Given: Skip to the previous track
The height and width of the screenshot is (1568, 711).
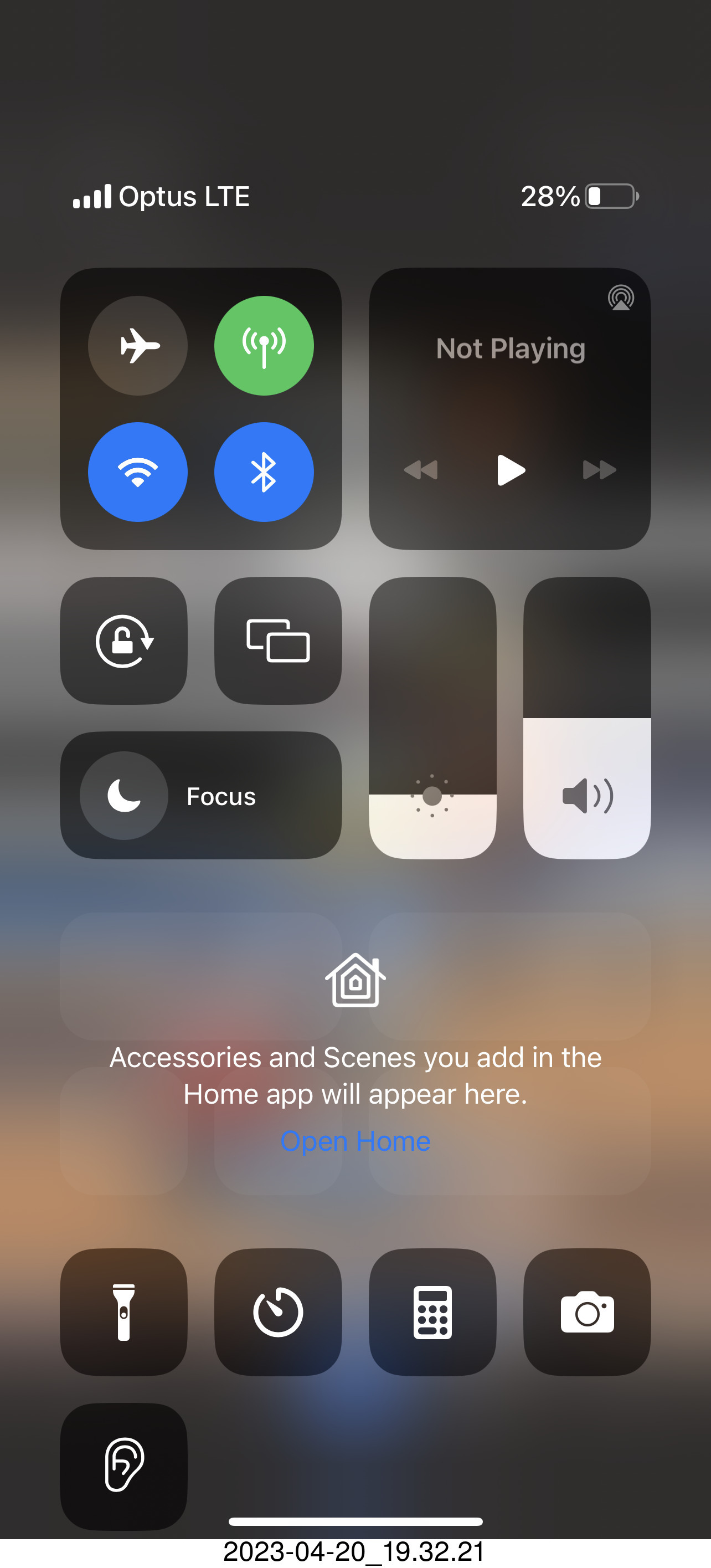Looking at the screenshot, I should point(421,470).
